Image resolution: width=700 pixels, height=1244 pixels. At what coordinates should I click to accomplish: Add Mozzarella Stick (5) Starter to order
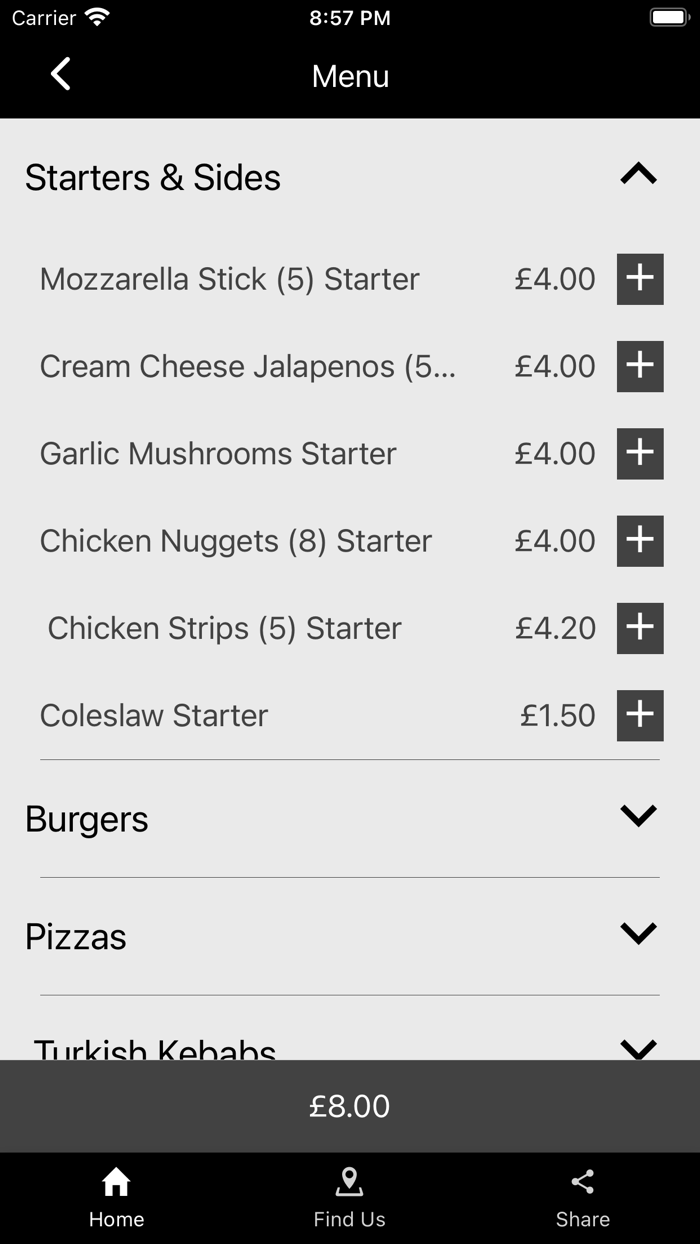click(x=640, y=279)
